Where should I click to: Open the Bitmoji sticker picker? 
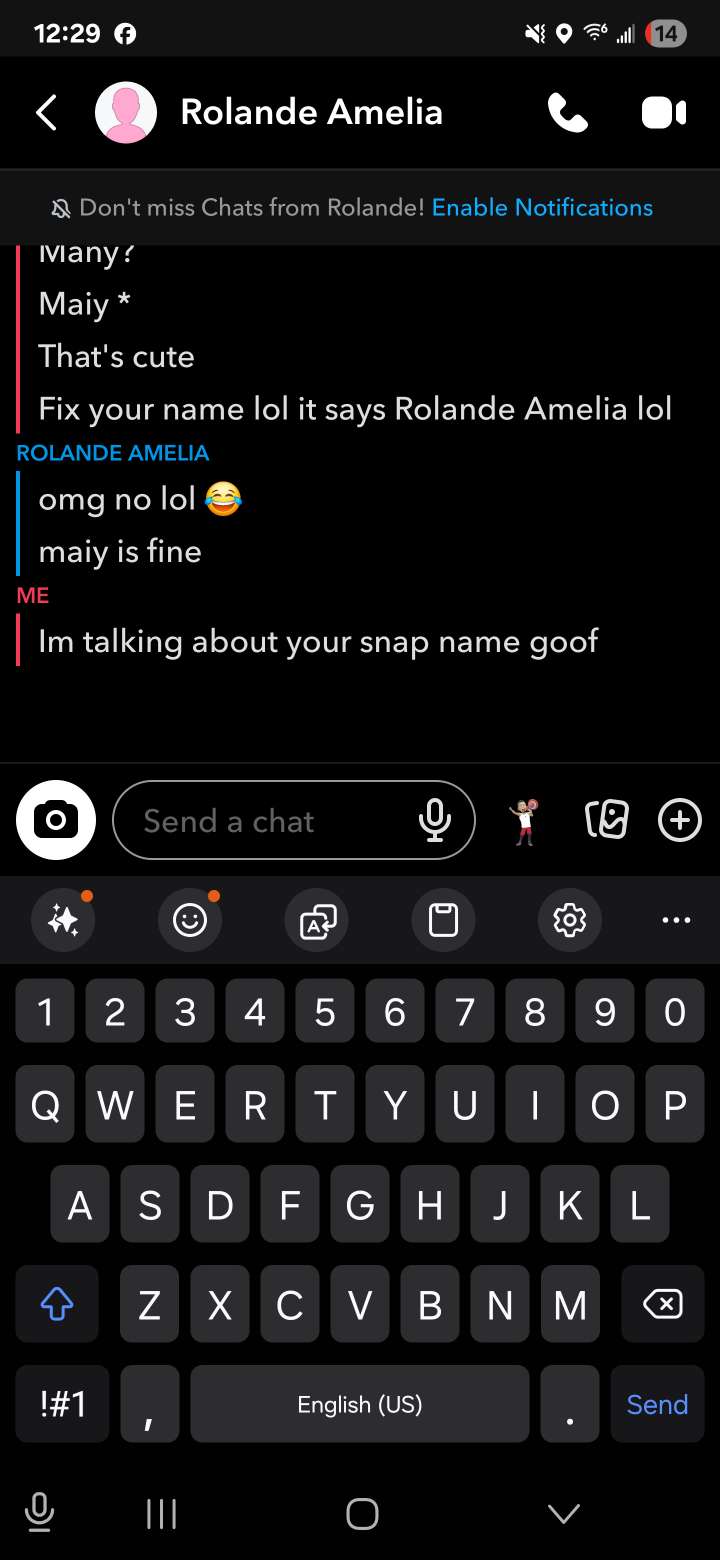click(524, 821)
